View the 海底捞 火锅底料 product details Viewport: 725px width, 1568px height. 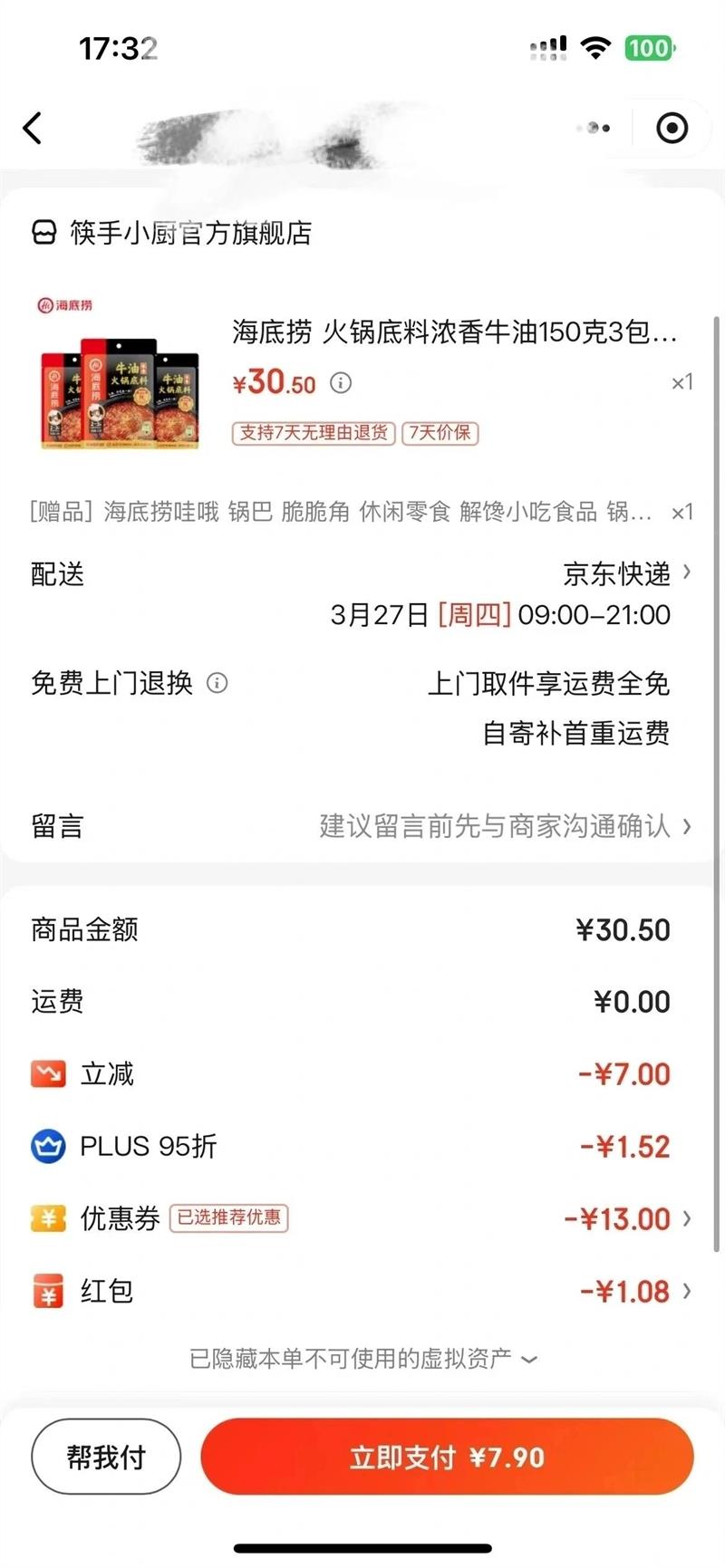click(x=453, y=332)
